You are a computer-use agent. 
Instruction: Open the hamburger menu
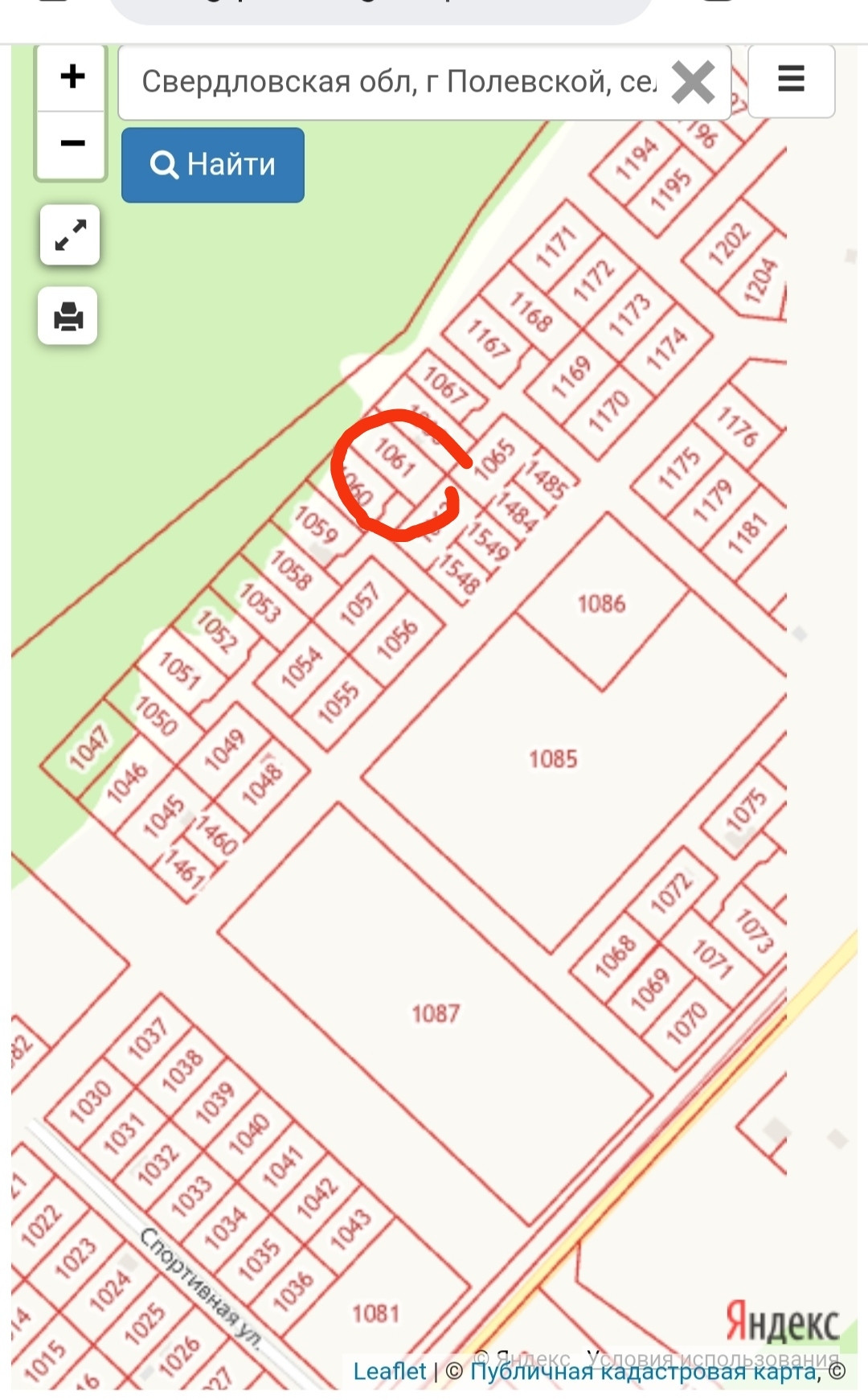pyautogui.click(x=791, y=80)
